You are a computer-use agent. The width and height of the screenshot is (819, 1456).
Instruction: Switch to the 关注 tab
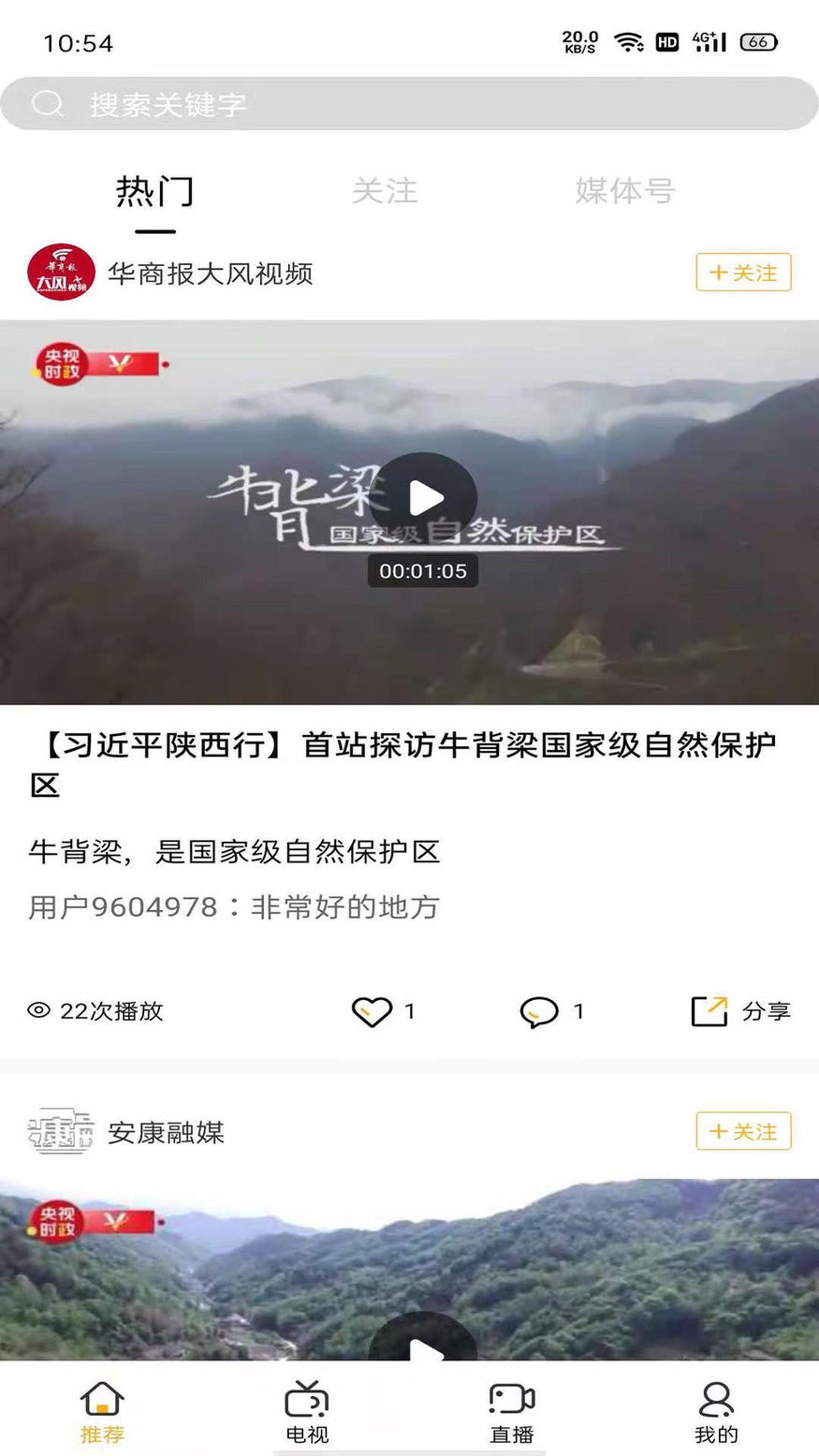pyautogui.click(x=388, y=191)
